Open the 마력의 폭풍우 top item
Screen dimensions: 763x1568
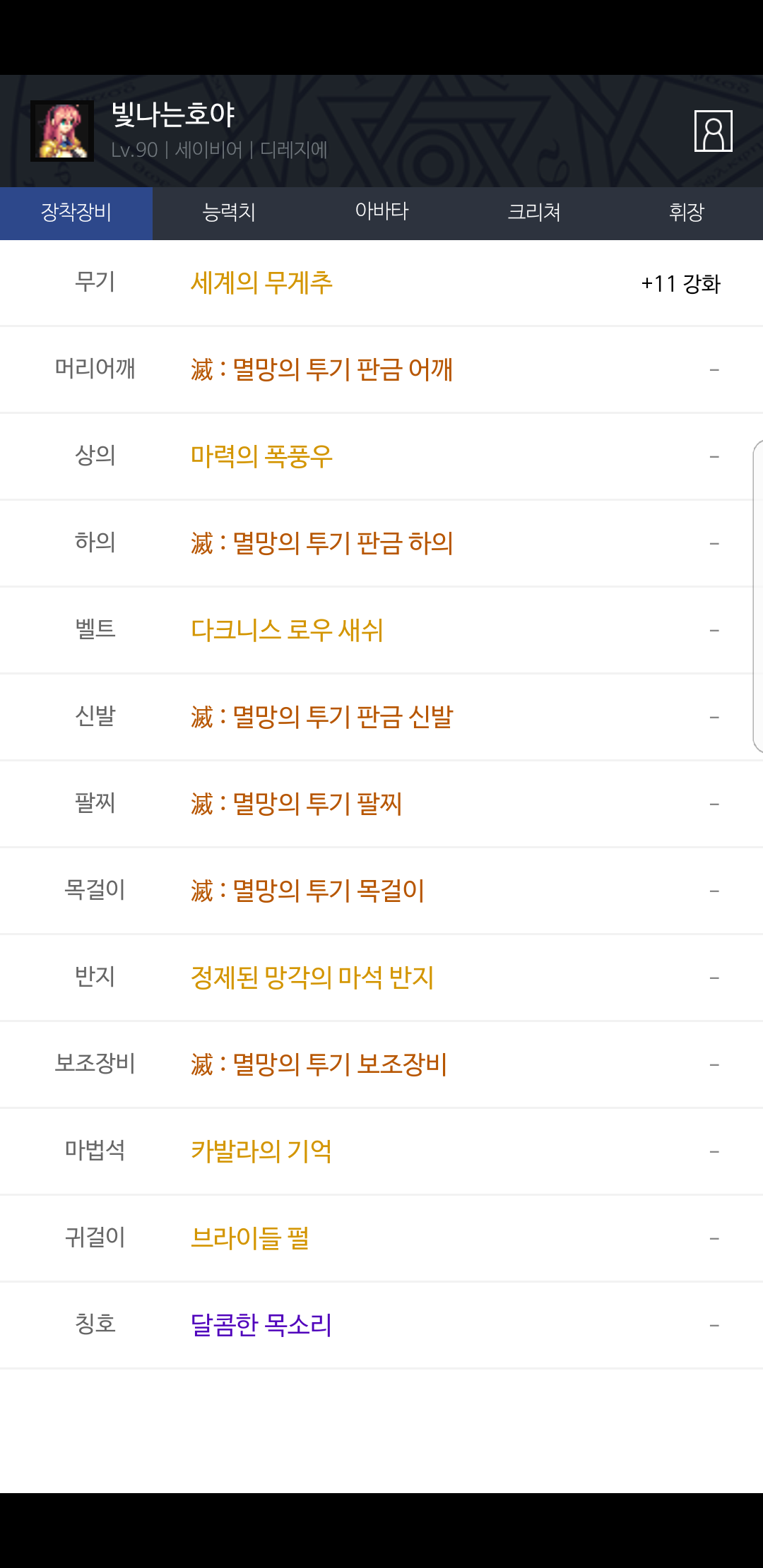point(261,456)
